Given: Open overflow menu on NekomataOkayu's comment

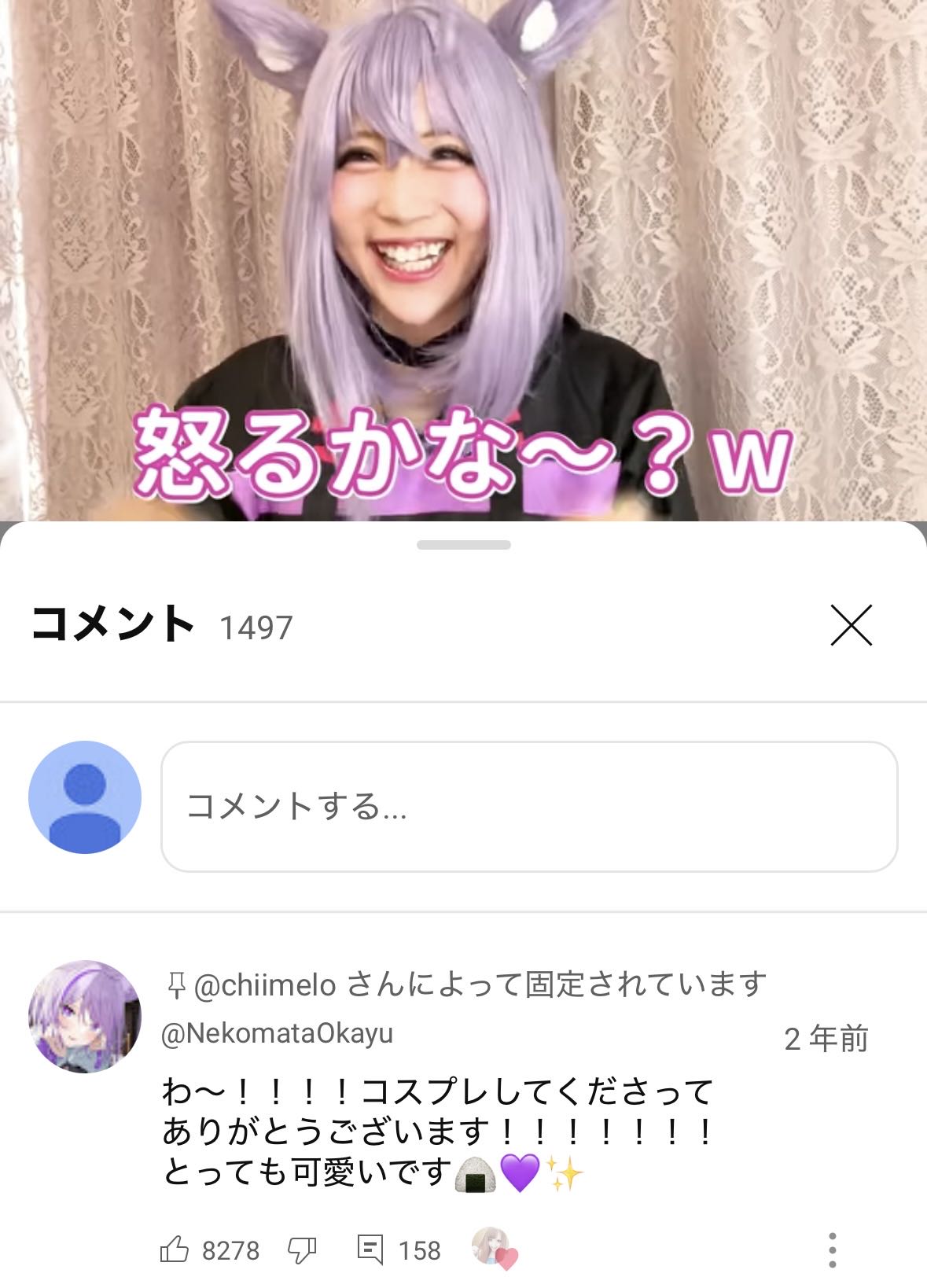Looking at the screenshot, I should coord(832,1249).
